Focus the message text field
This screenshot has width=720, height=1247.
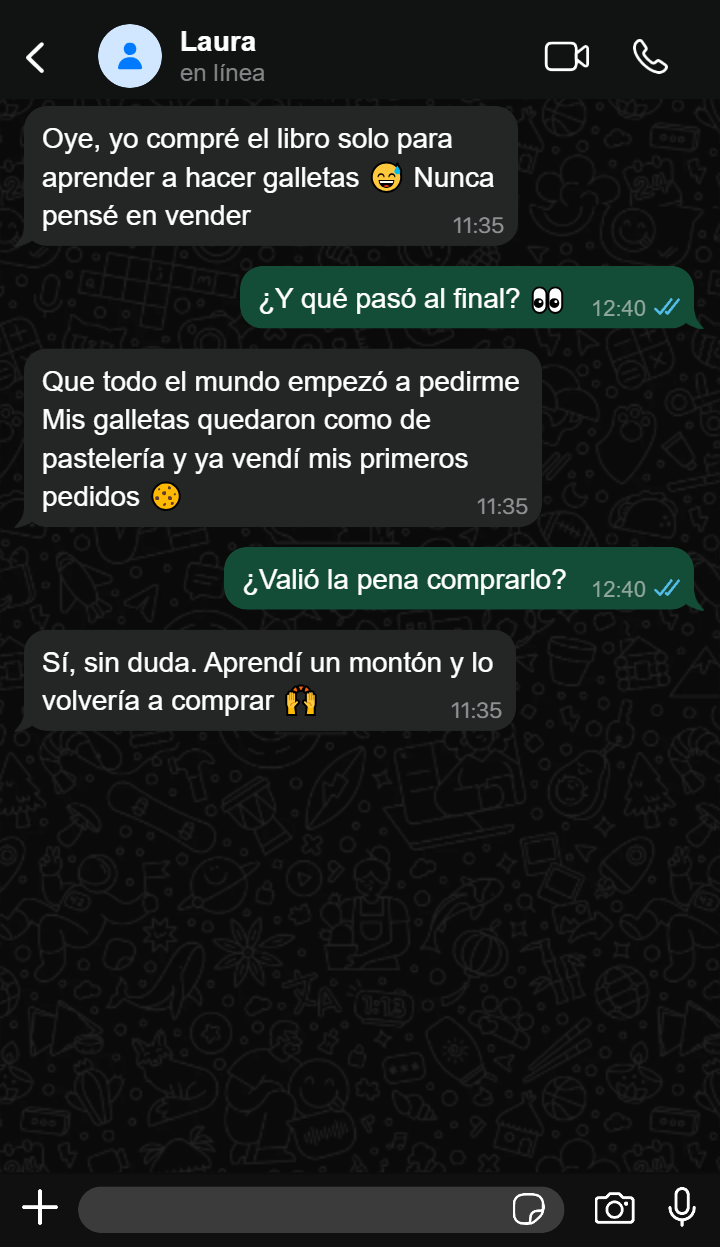(290, 1209)
